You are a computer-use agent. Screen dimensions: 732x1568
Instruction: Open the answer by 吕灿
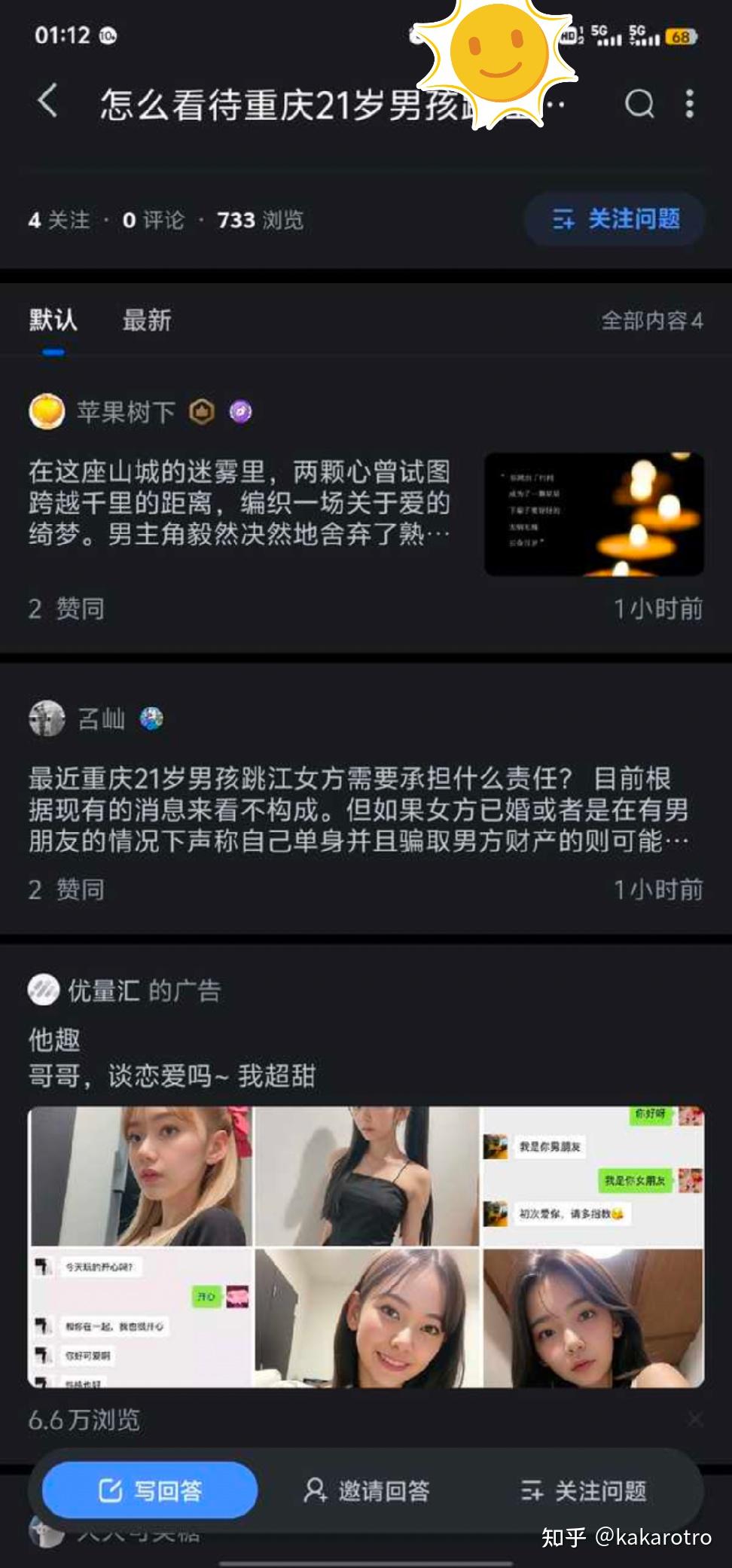coord(358,810)
